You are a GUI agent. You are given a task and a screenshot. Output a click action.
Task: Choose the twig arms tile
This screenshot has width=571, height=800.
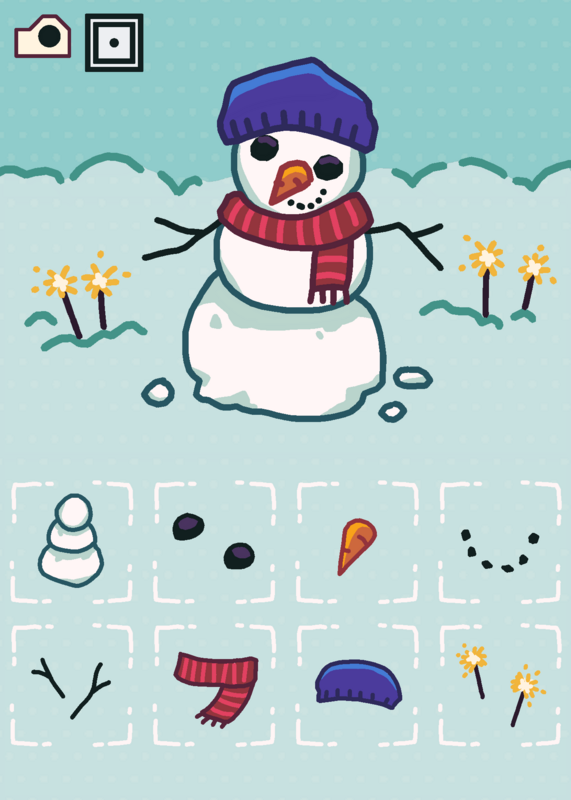click(x=71, y=685)
